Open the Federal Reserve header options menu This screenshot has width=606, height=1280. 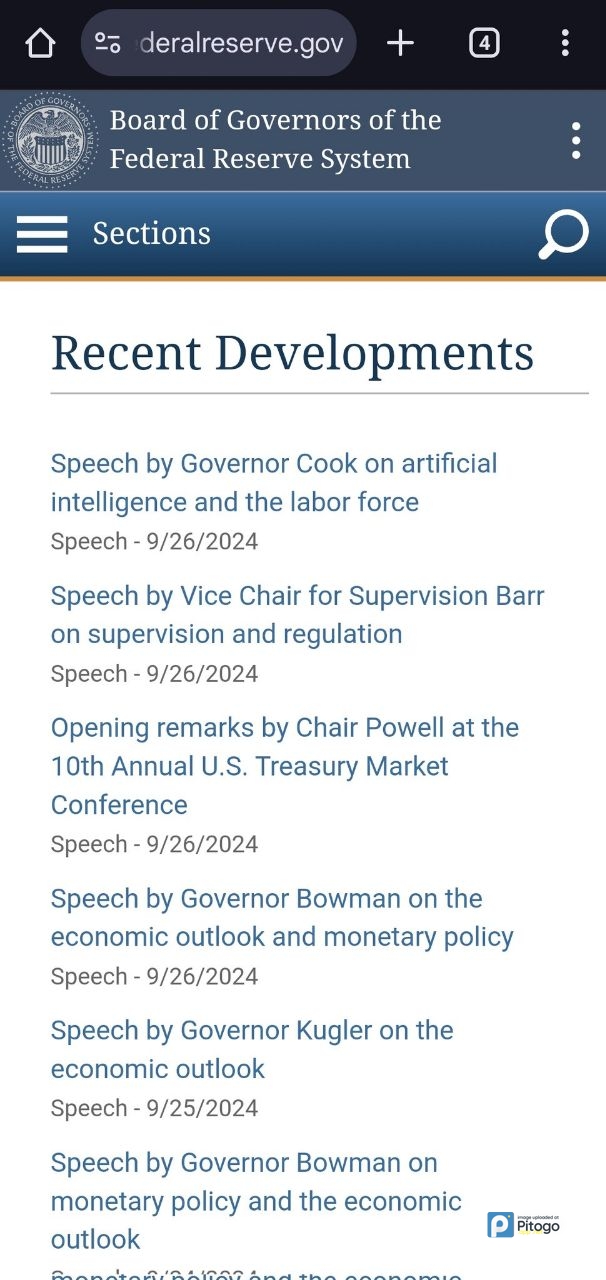click(x=575, y=141)
